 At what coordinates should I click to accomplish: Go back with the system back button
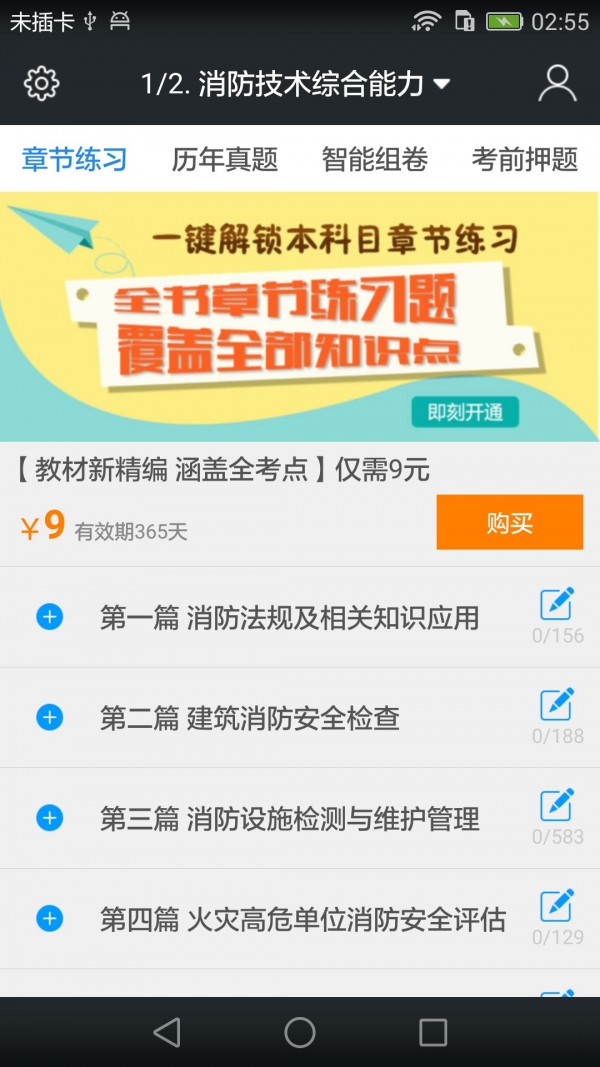click(167, 1032)
